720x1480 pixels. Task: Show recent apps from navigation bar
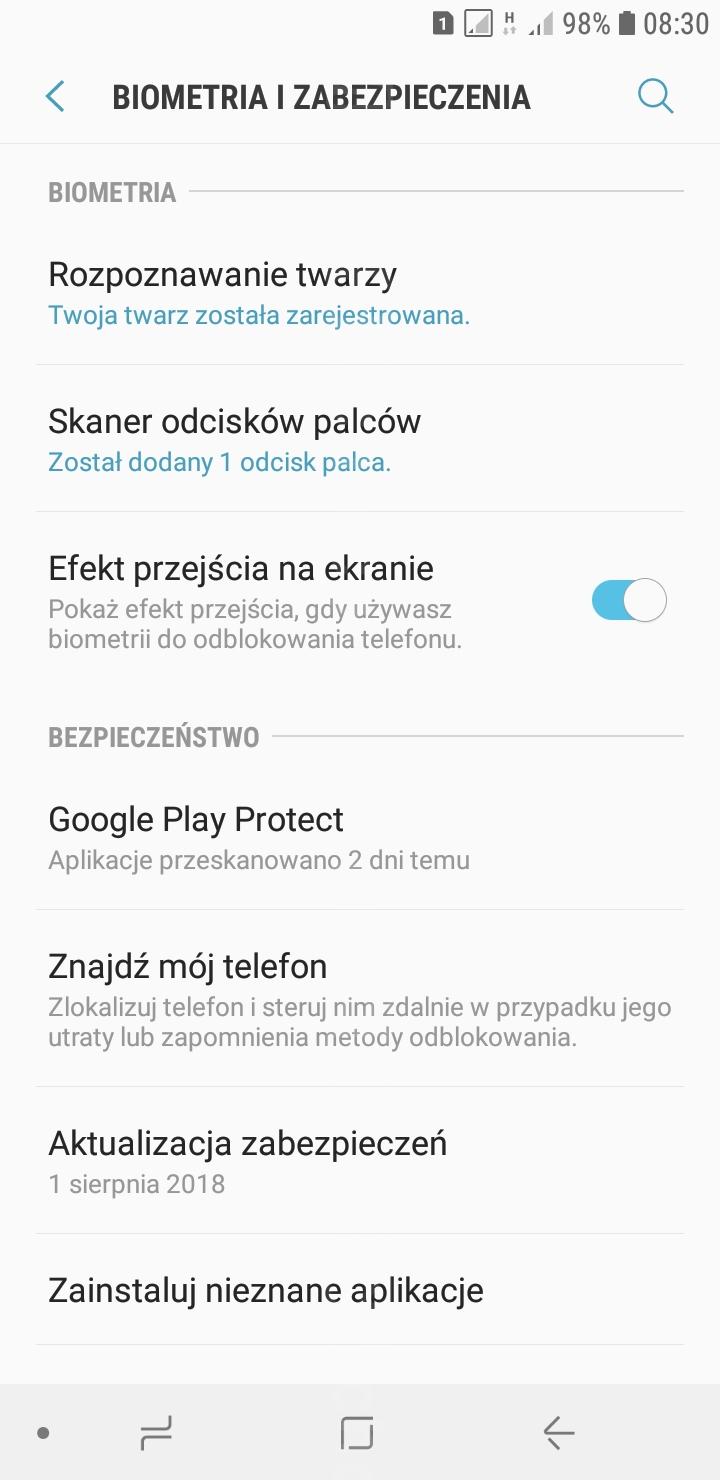(x=156, y=1433)
